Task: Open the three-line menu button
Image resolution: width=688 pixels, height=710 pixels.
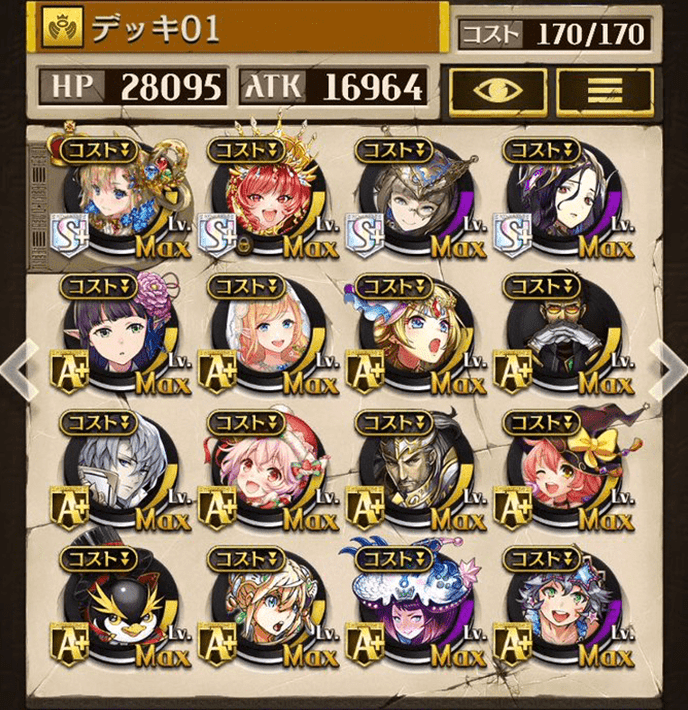Action: point(604,88)
